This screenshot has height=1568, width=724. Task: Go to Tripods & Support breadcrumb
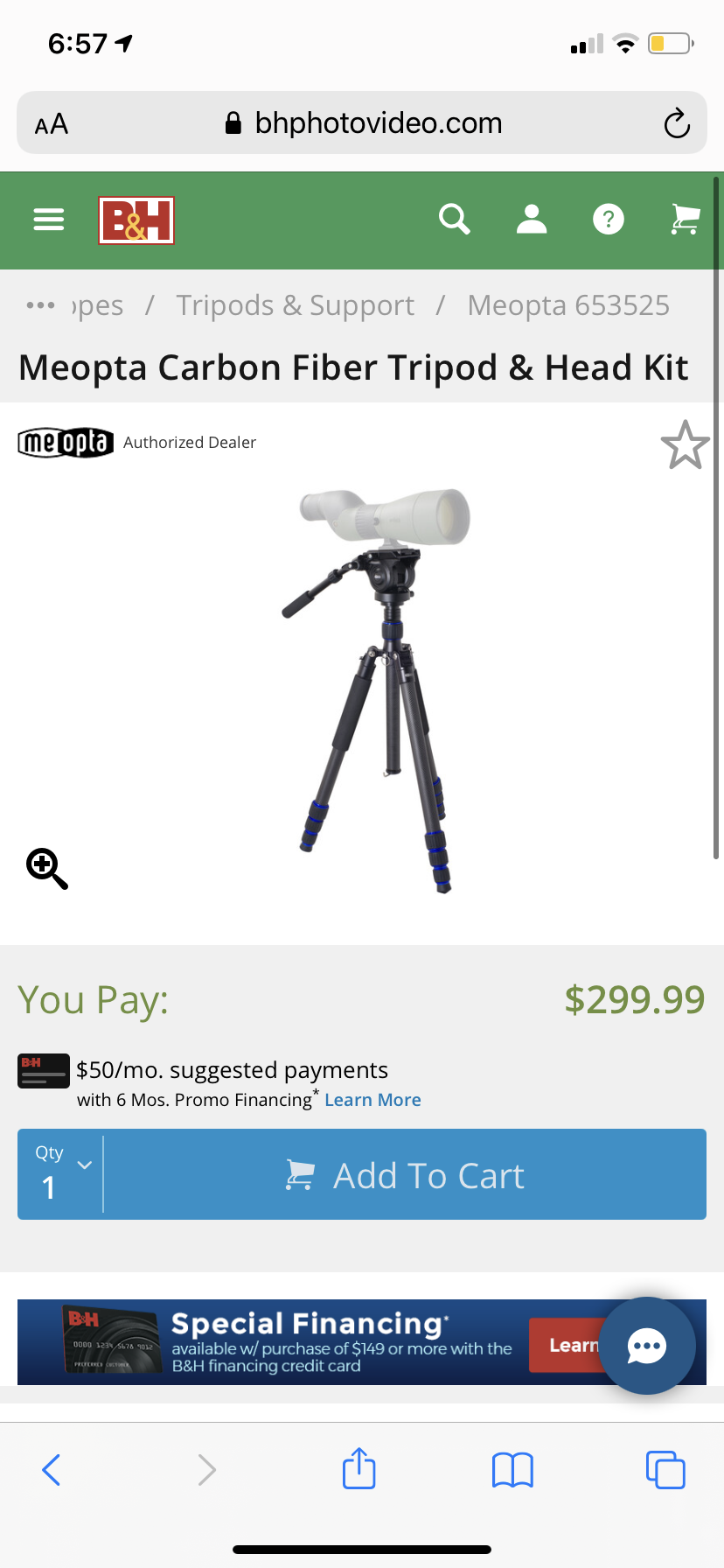point(296,305)
